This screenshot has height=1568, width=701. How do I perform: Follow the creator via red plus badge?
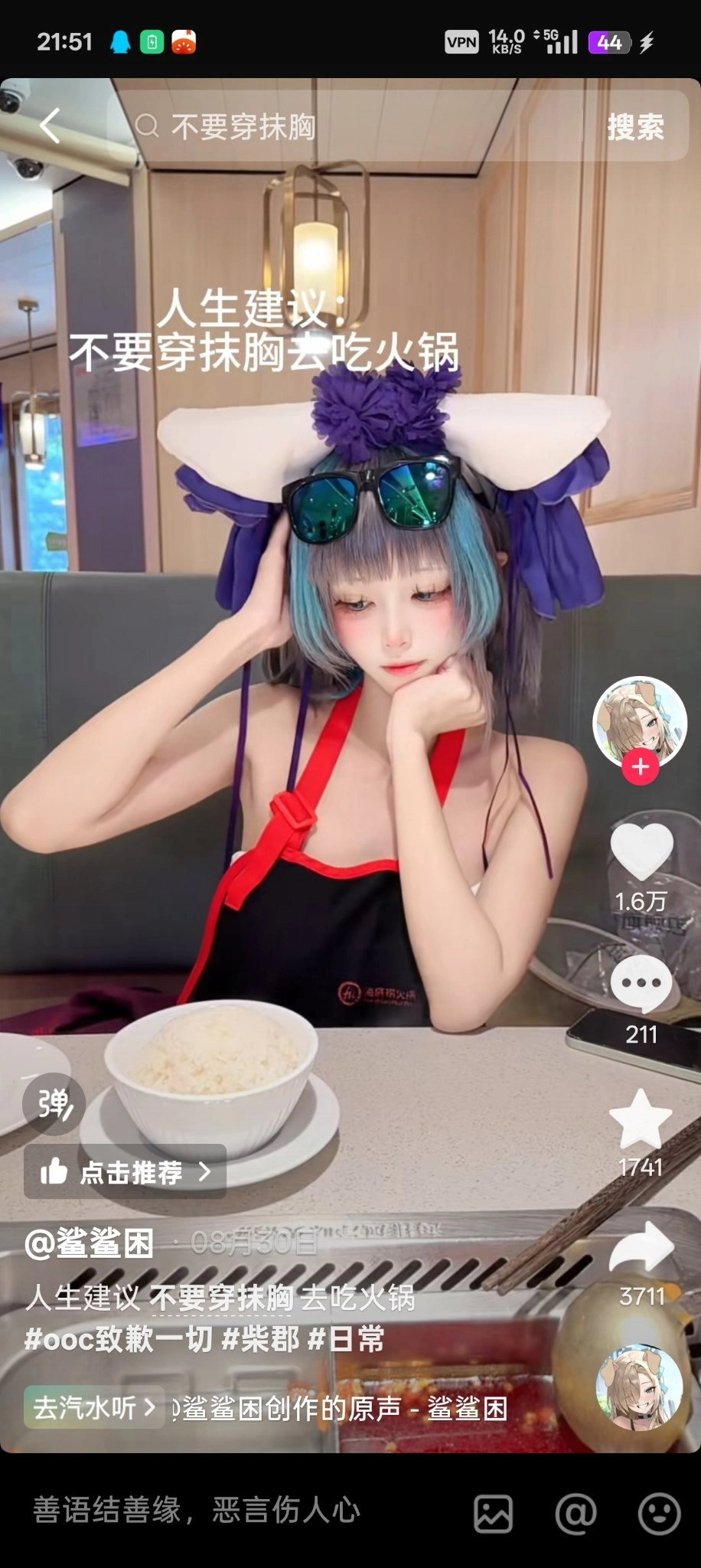(641, 767)
